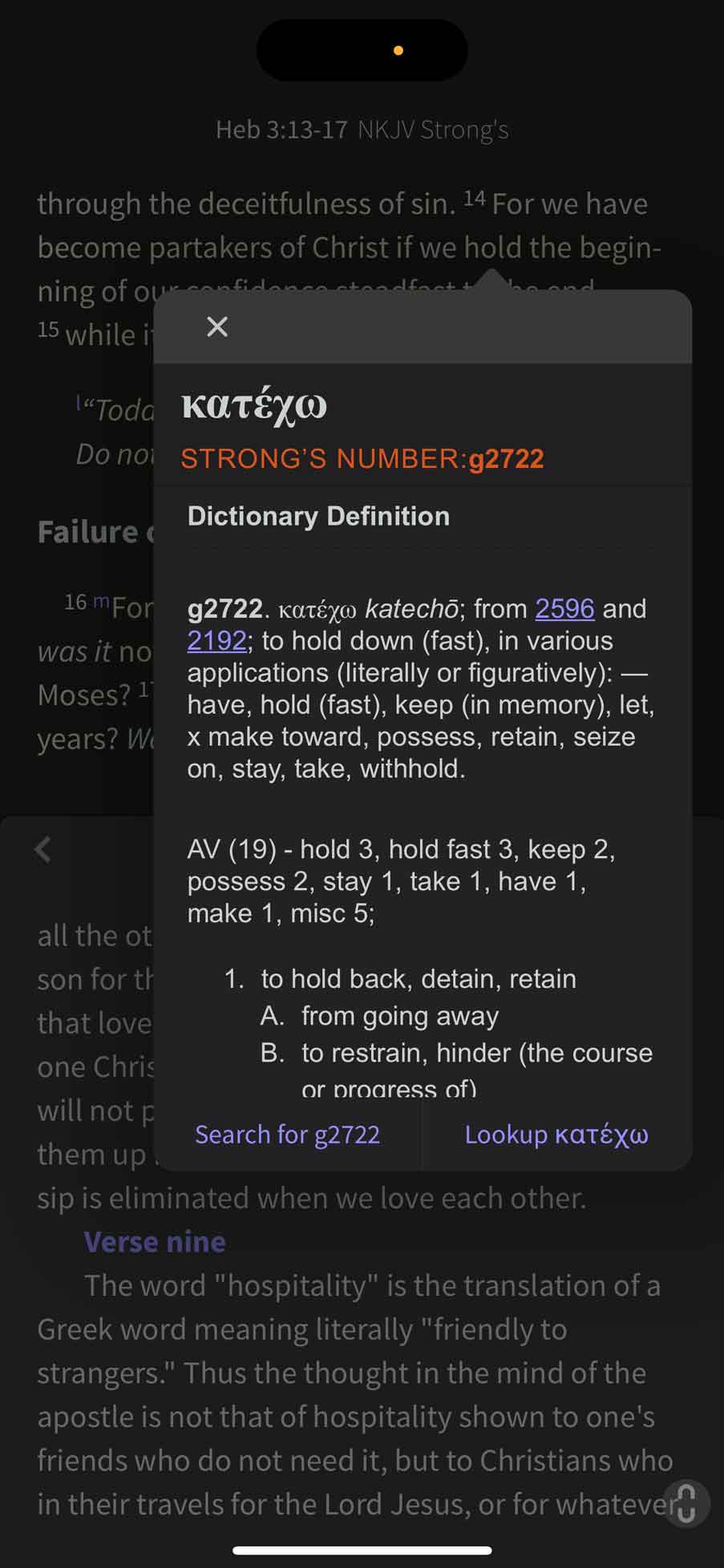This screenshot has height=1568, width=724.
Task: Open the linked Strong's entry 2192
Action: pyautogui.click(x=216, y=641)
